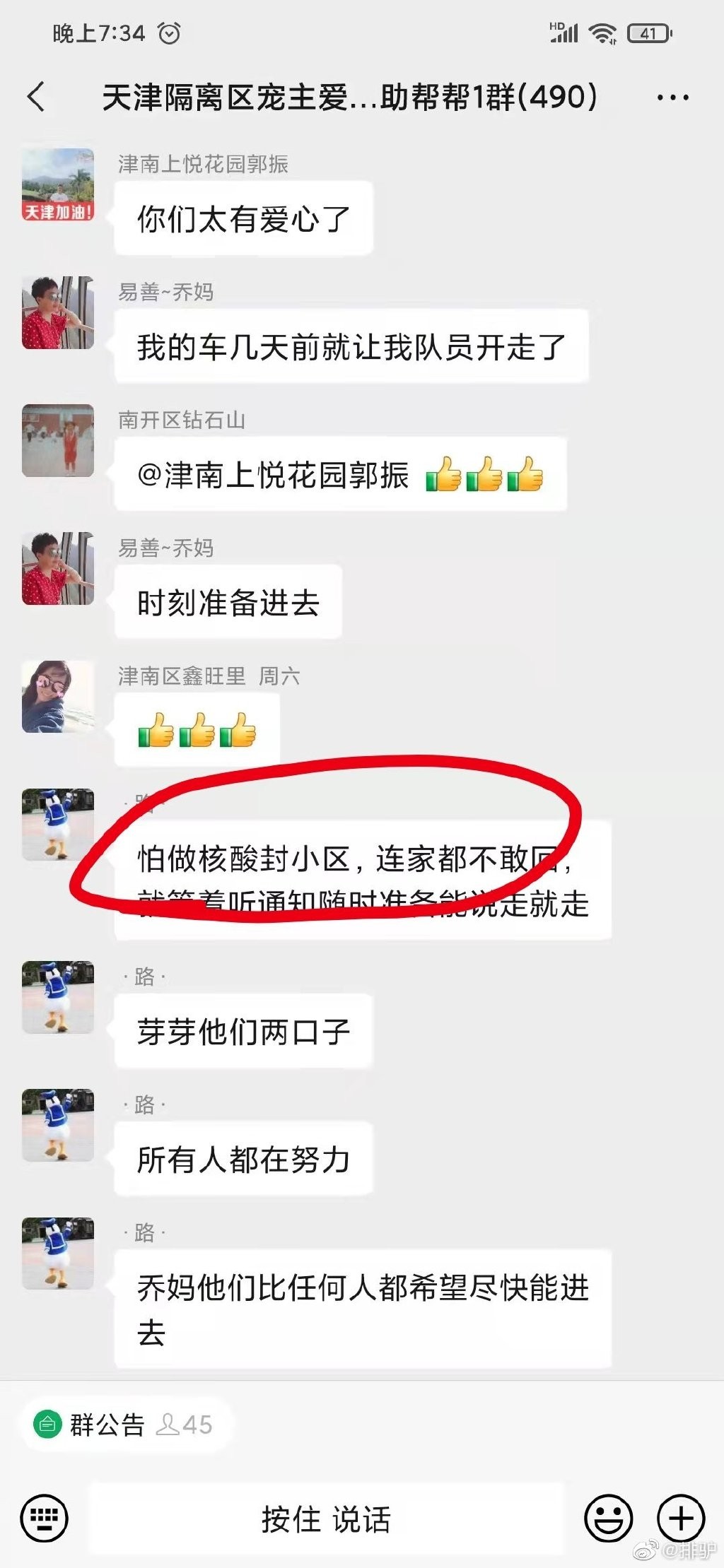Open the plus attachment menu
Viewport: 724px width, 1568px height.
(681, 1518)
